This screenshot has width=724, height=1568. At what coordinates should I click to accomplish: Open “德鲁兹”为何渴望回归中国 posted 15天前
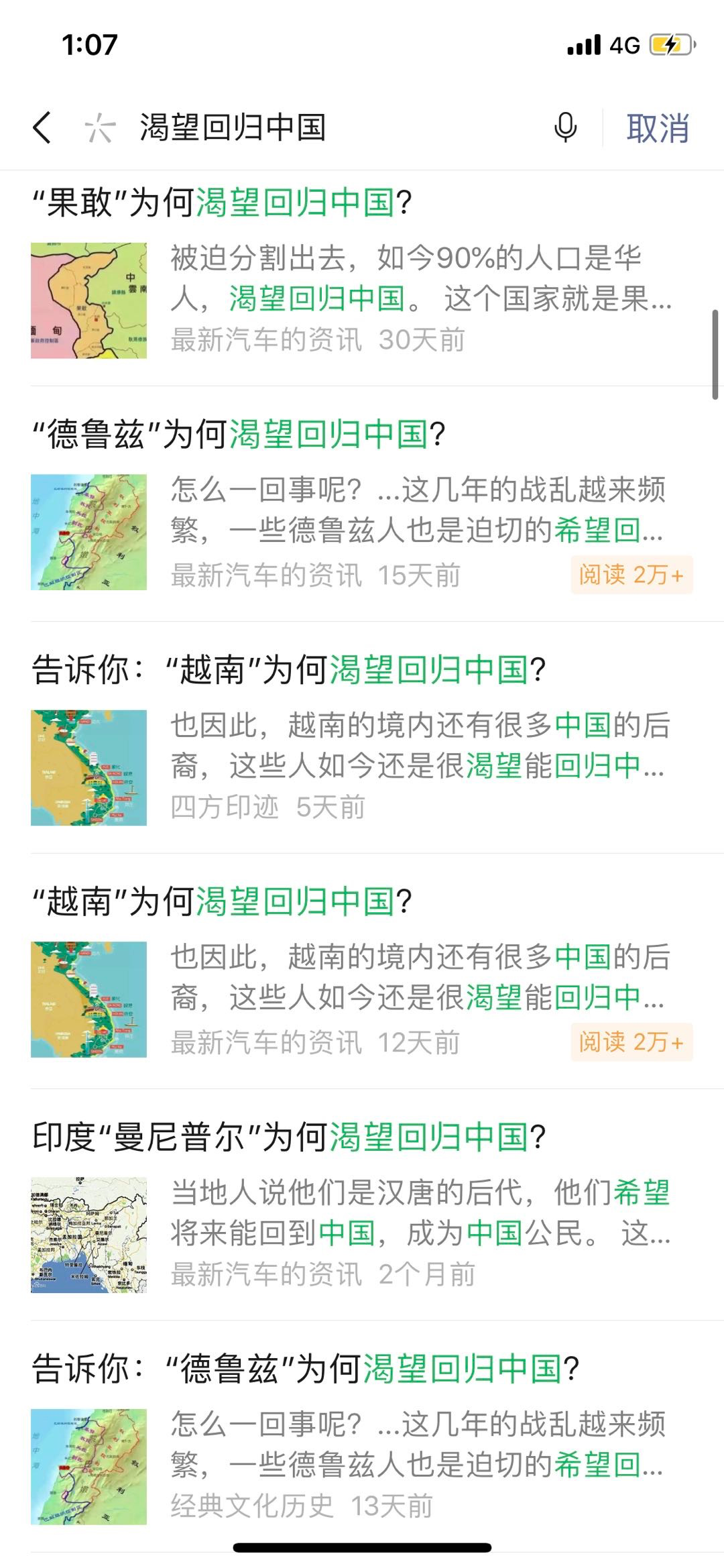(239, 434)
